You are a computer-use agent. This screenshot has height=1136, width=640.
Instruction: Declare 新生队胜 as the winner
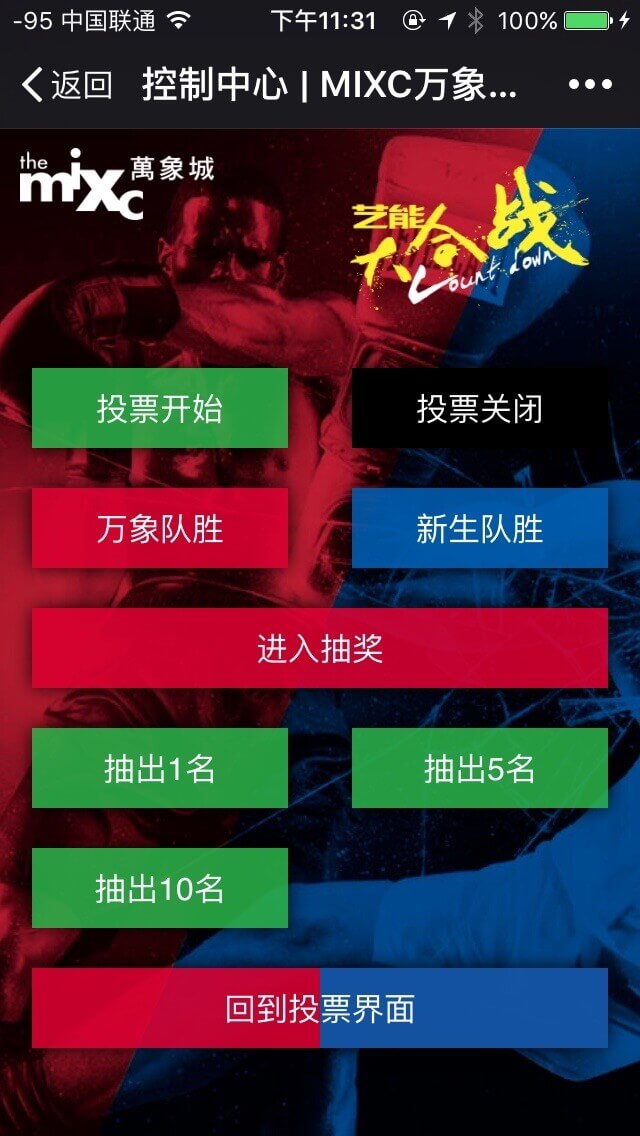(x=480, y=528)
